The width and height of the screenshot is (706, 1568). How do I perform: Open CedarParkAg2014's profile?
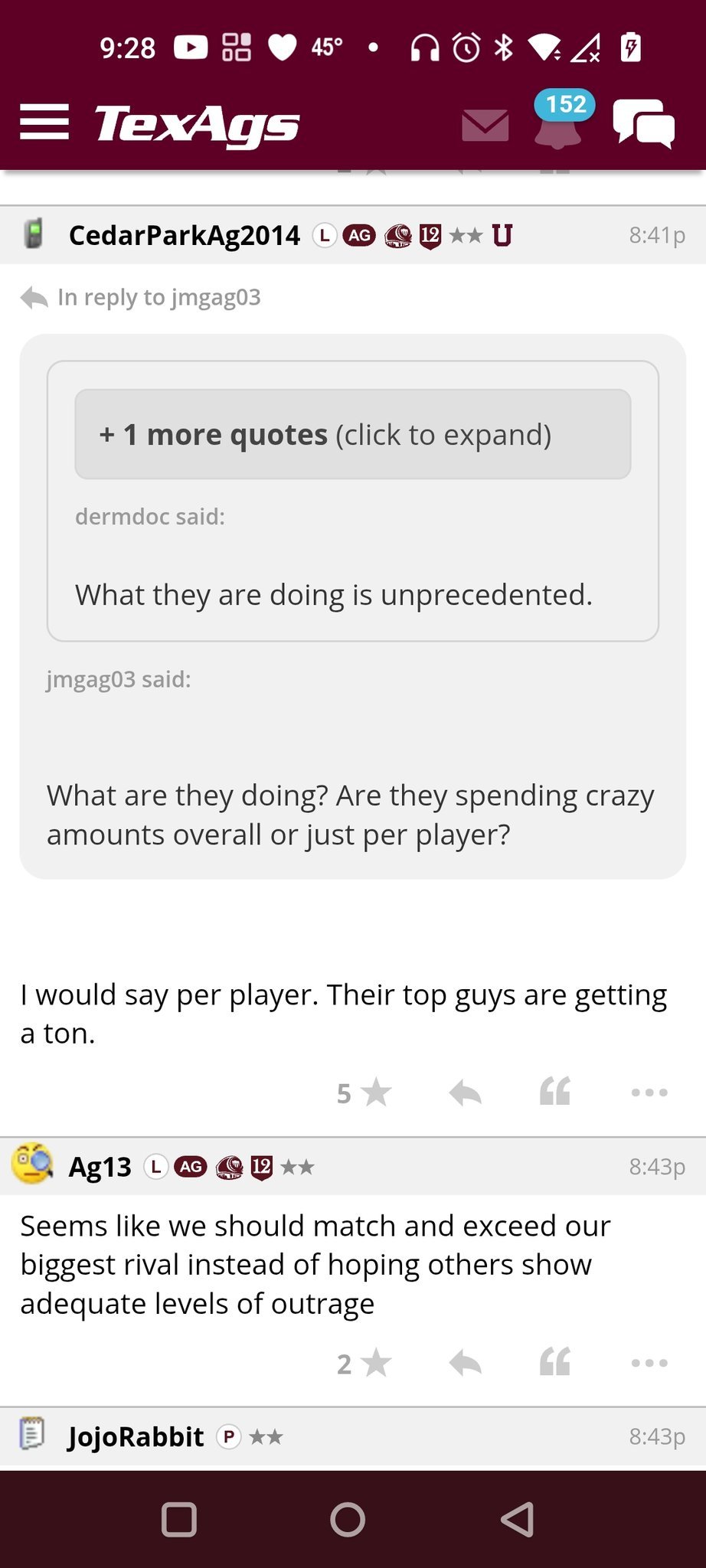point(184,235)
